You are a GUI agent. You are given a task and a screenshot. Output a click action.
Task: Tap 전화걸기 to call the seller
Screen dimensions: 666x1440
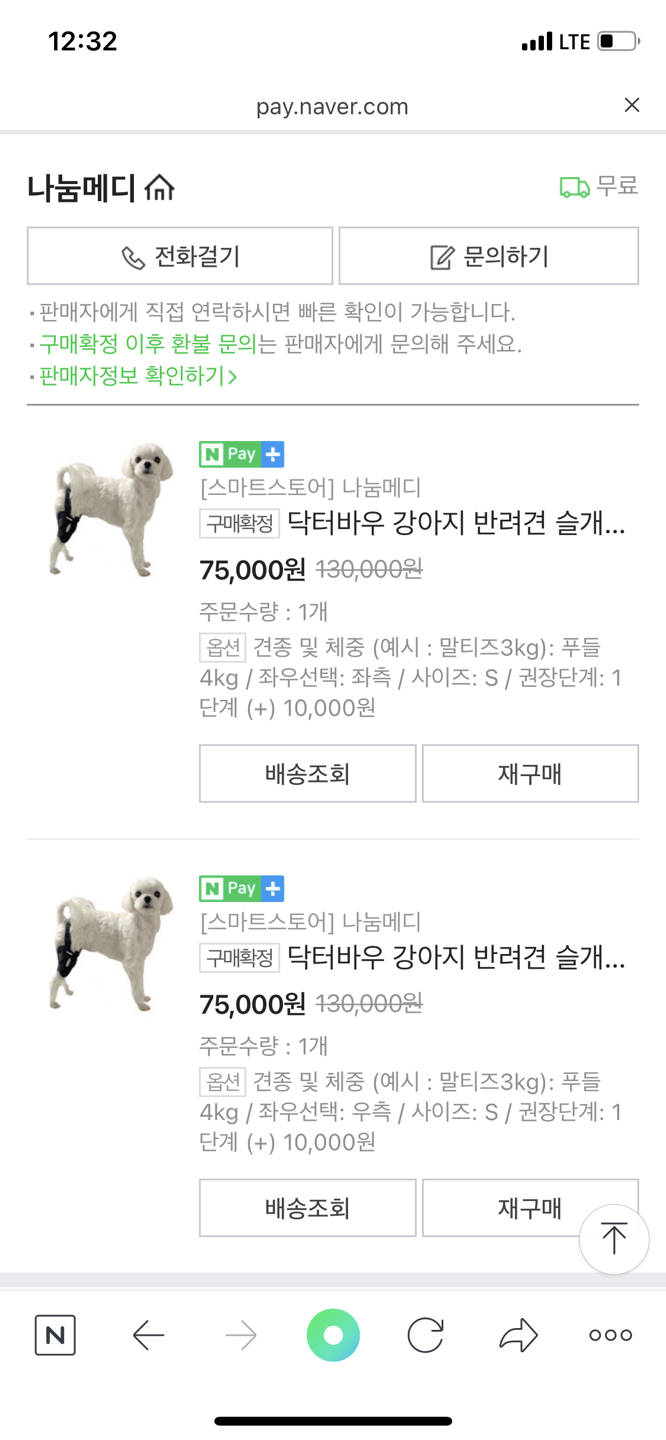(180, 257)
